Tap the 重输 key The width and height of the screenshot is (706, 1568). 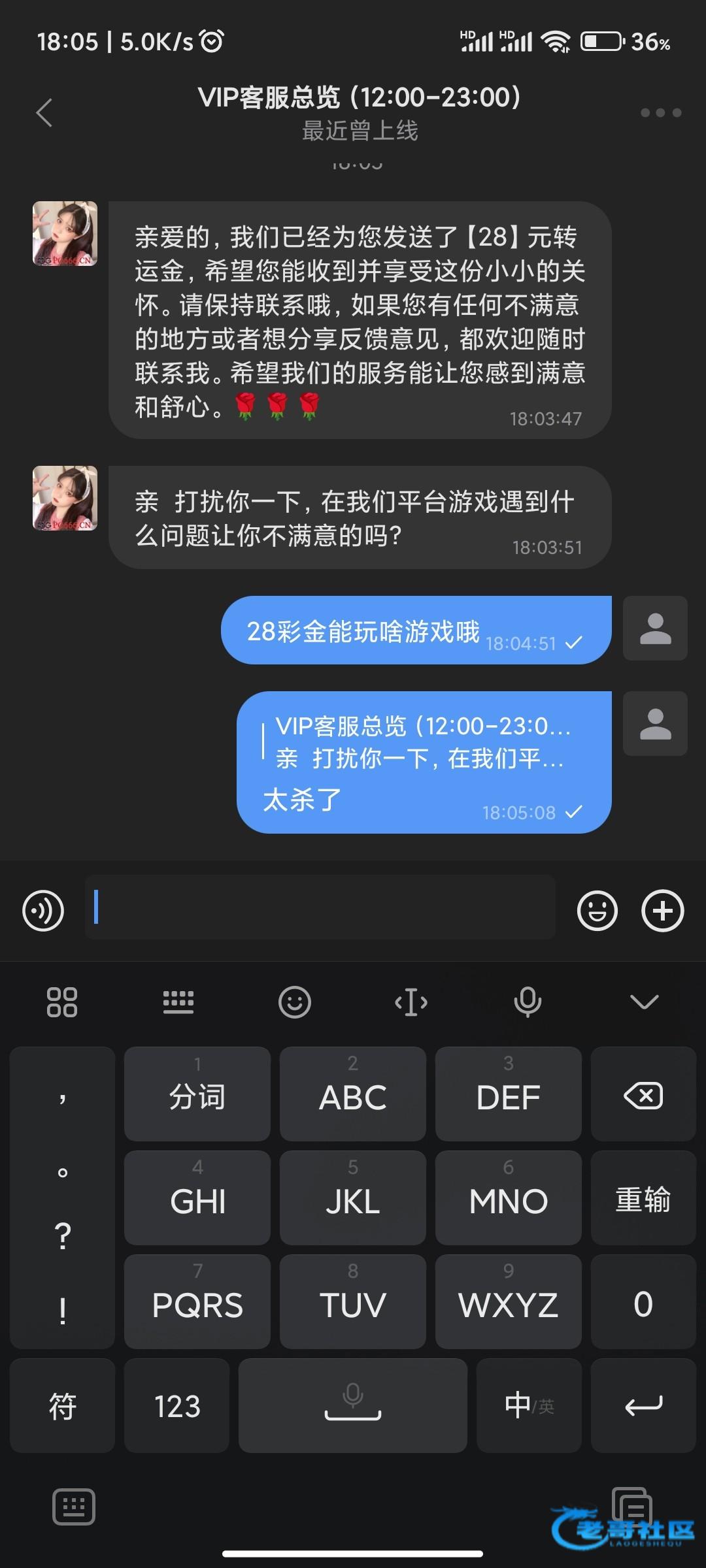click(x=643, y=1198)
